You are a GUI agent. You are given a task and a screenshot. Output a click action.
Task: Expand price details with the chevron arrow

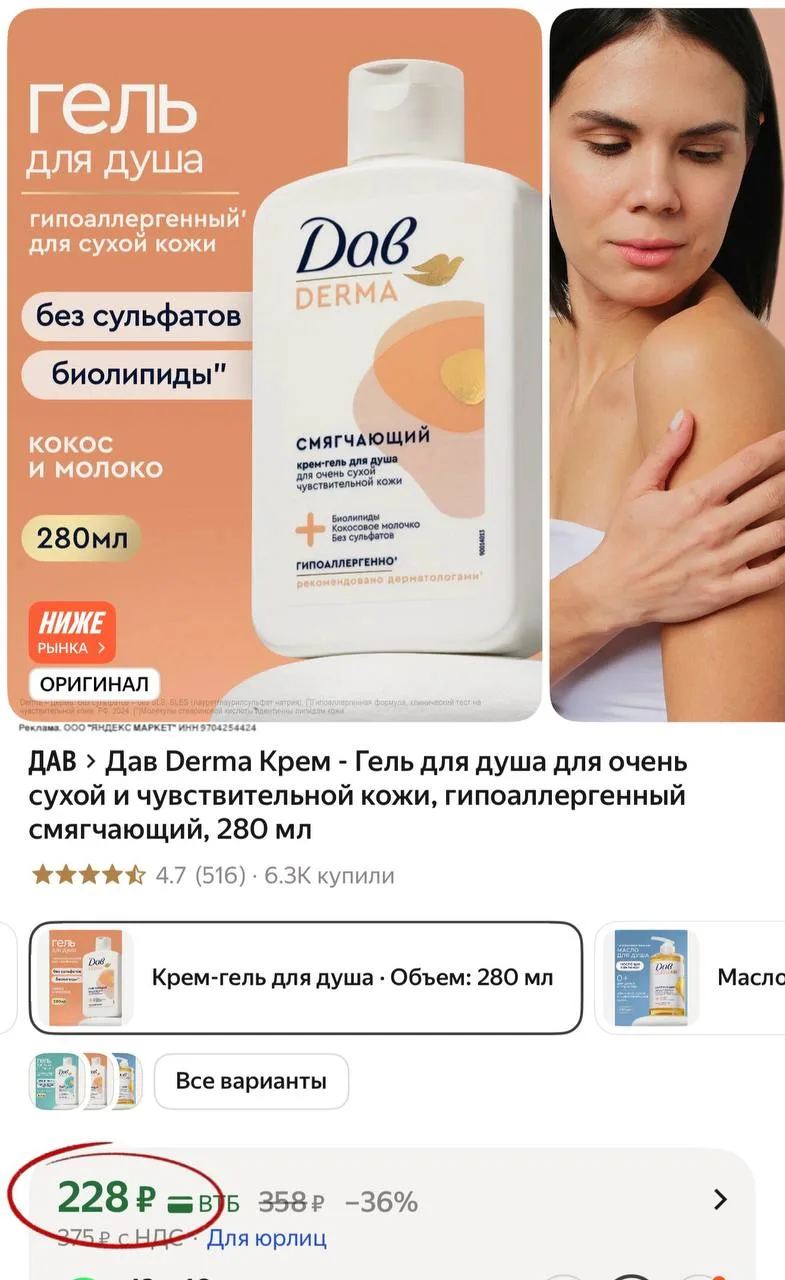click(x=720, y=1200)
